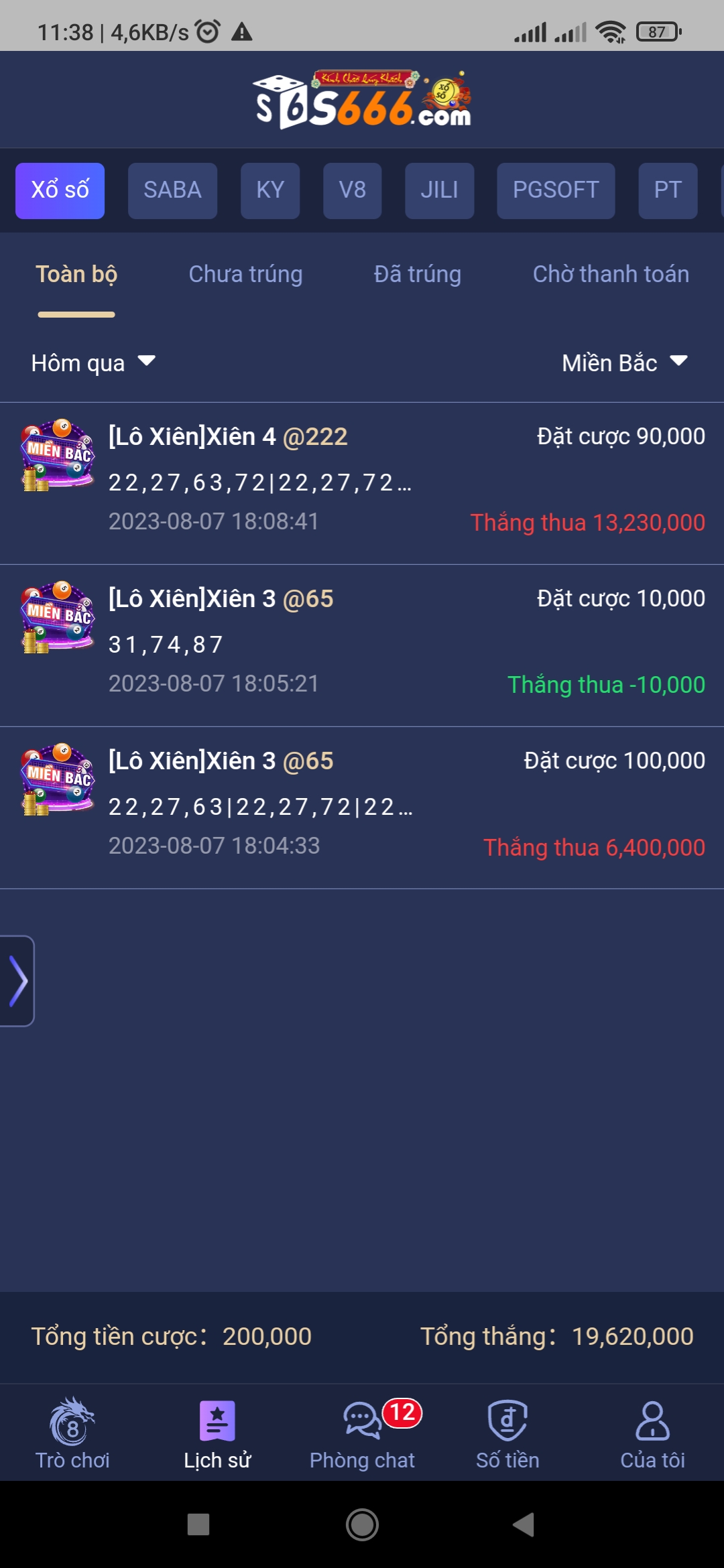This screenshot has width=724, height=1568.
Task: Expand the side panel arrow handle
Action: point(17,981)
